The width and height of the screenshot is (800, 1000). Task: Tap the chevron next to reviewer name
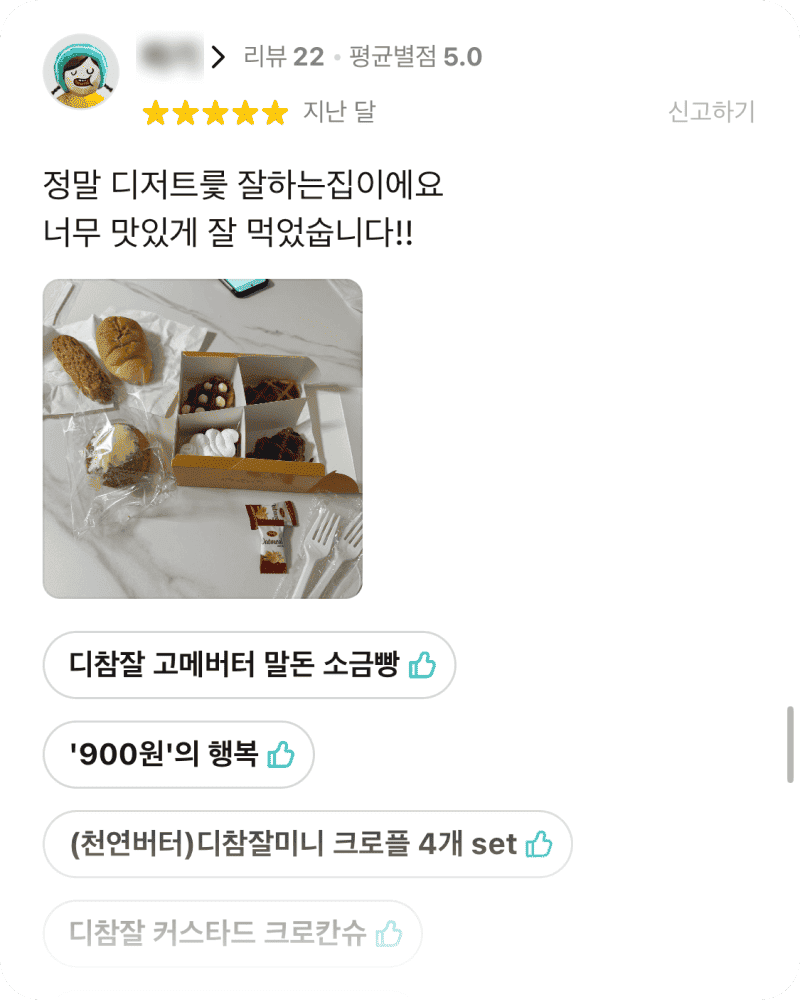coord(219,57)
